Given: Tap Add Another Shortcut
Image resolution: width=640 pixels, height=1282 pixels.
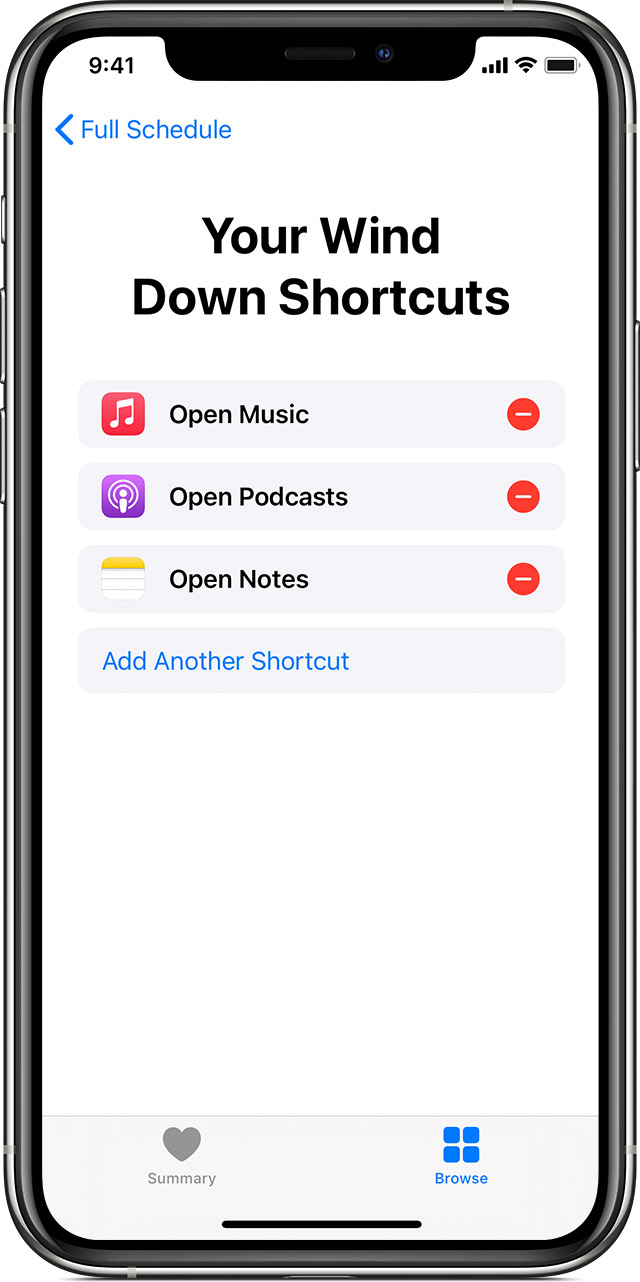Looking at the screenshot, I should 226,661.
